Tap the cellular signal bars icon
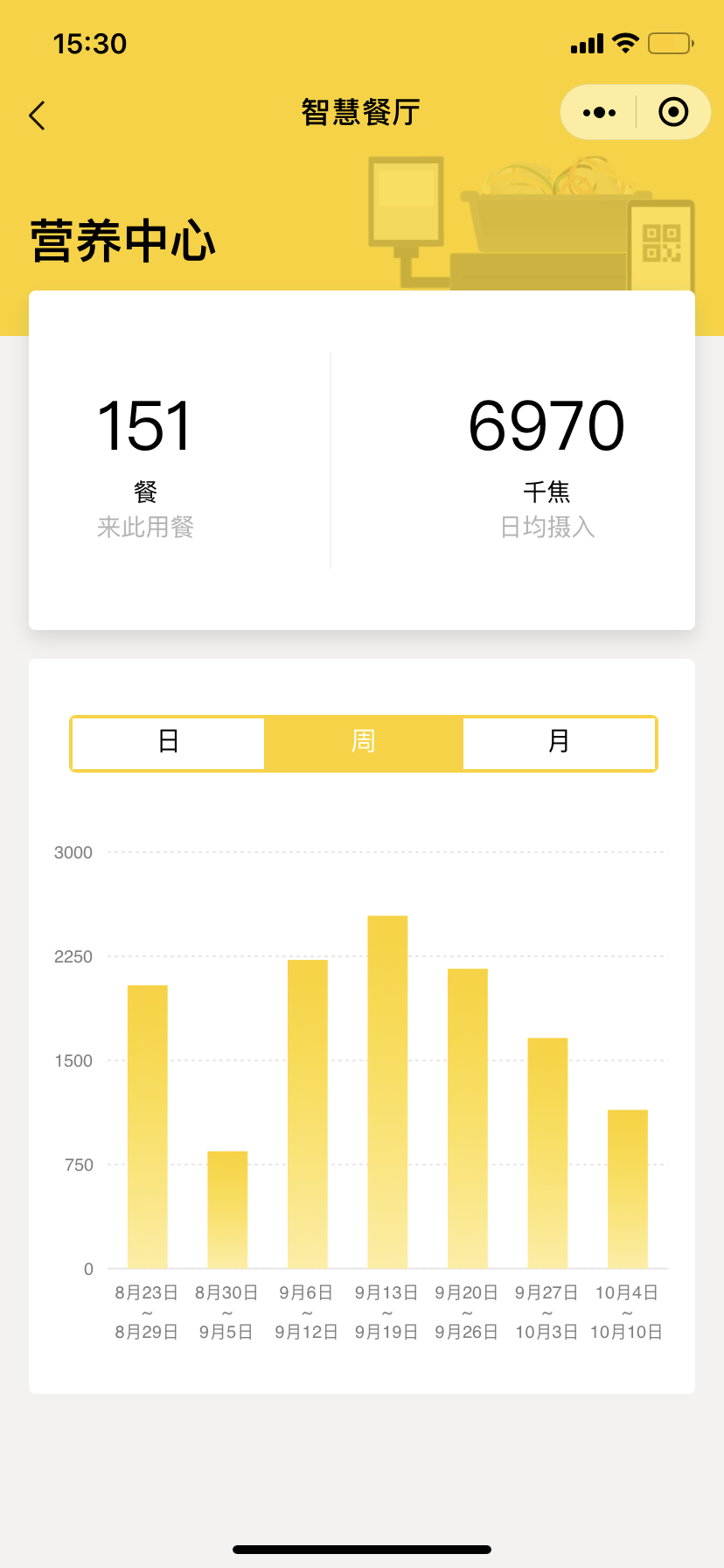 click(x=588, y=42)
